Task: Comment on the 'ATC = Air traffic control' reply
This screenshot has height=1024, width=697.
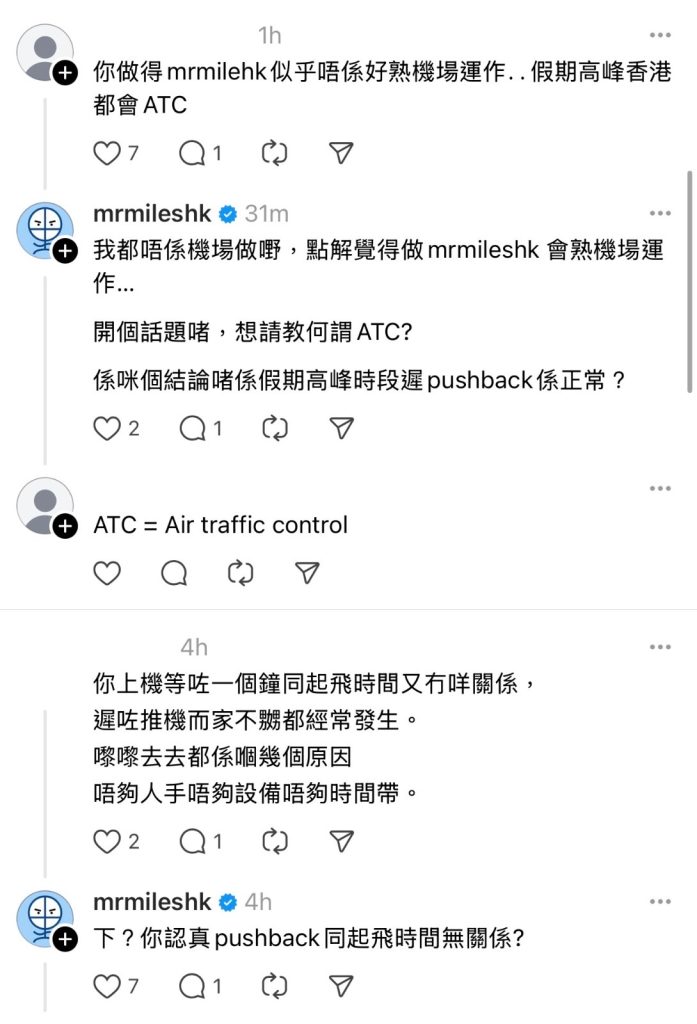Action: [x=174, y=572]
